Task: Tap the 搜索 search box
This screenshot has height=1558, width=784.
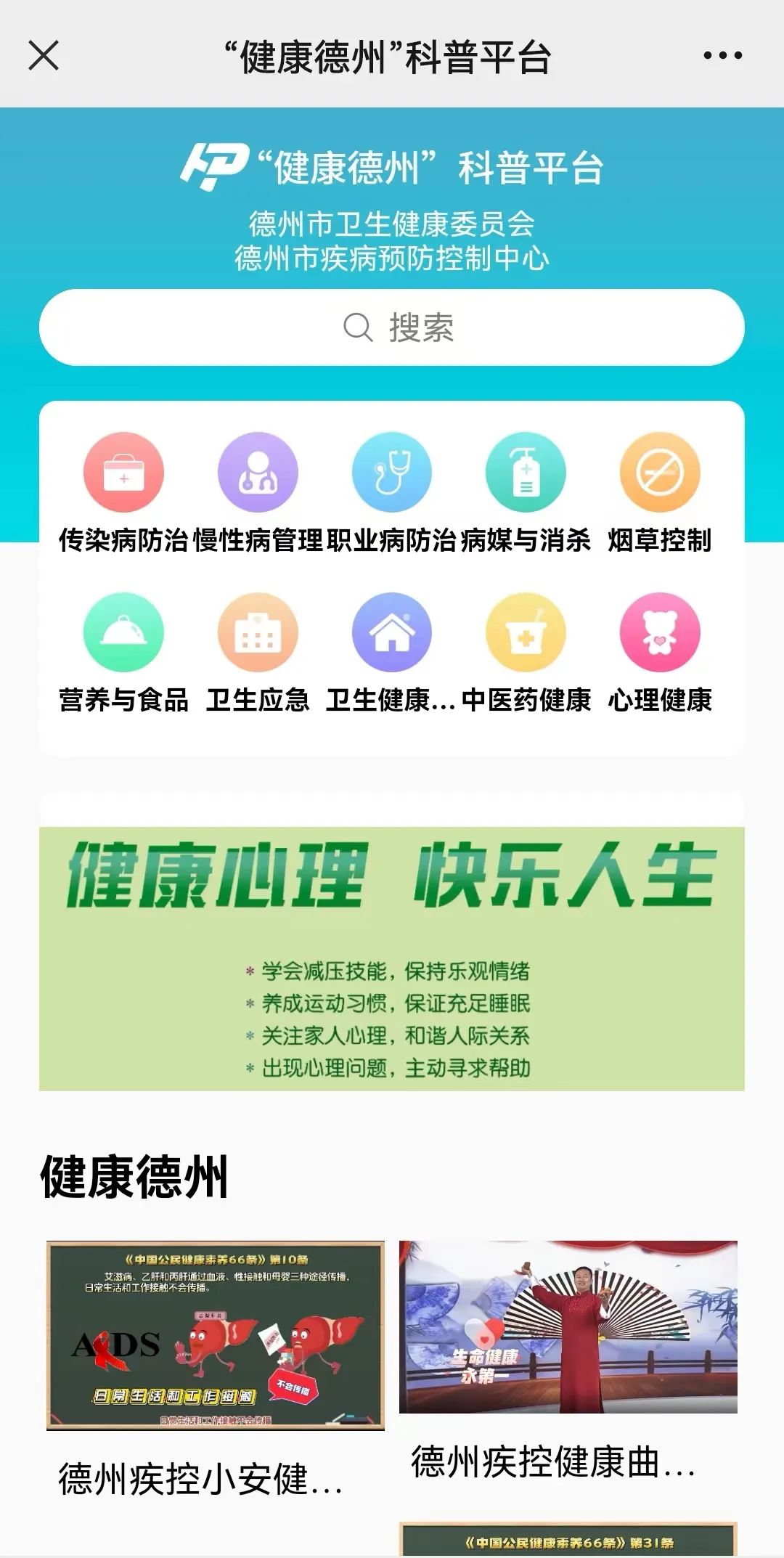Action: (392, 327)
